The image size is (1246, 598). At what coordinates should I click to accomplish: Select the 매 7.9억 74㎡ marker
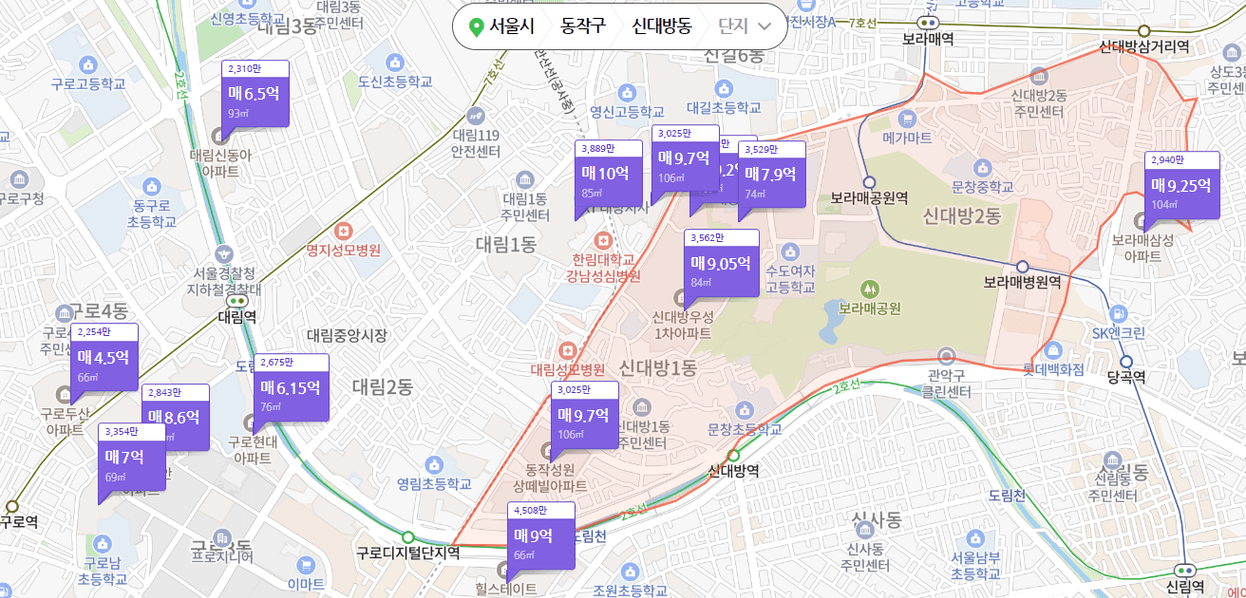click(x=771, y=181)
